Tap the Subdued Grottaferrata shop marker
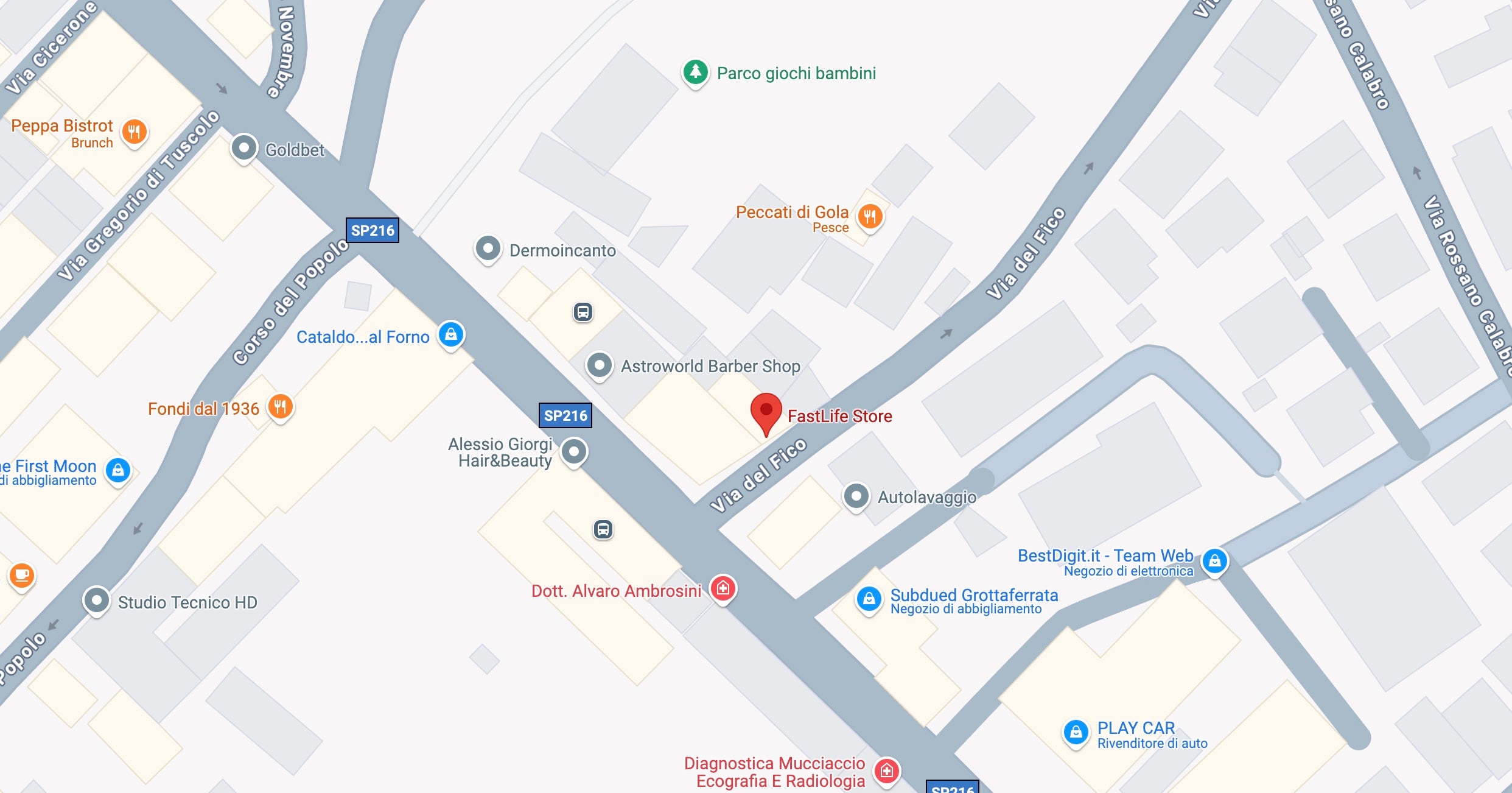The width and height of the screenshot is (1512, 793). (x=869, y=599)
